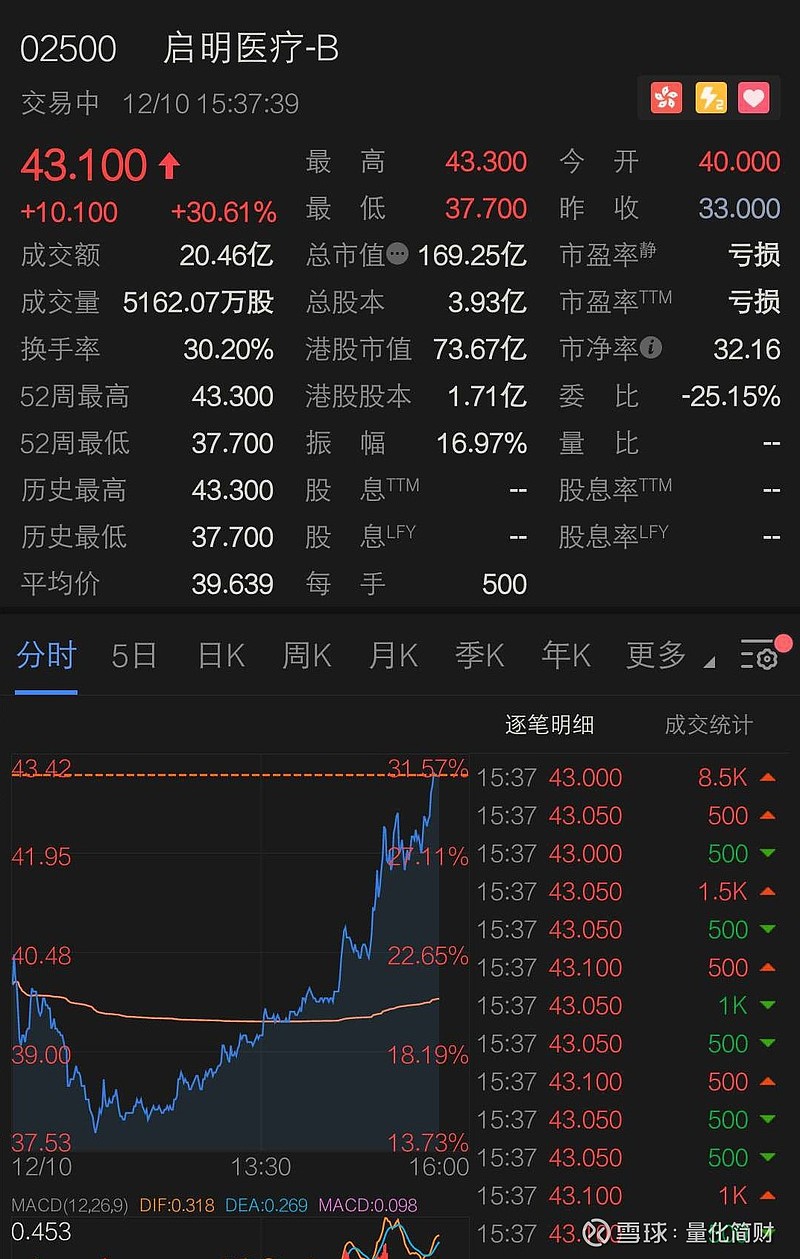This screenshot has height=1259, width=800.
Task: Click the Hong Kong market badge icon
Action: coord(665,97)
